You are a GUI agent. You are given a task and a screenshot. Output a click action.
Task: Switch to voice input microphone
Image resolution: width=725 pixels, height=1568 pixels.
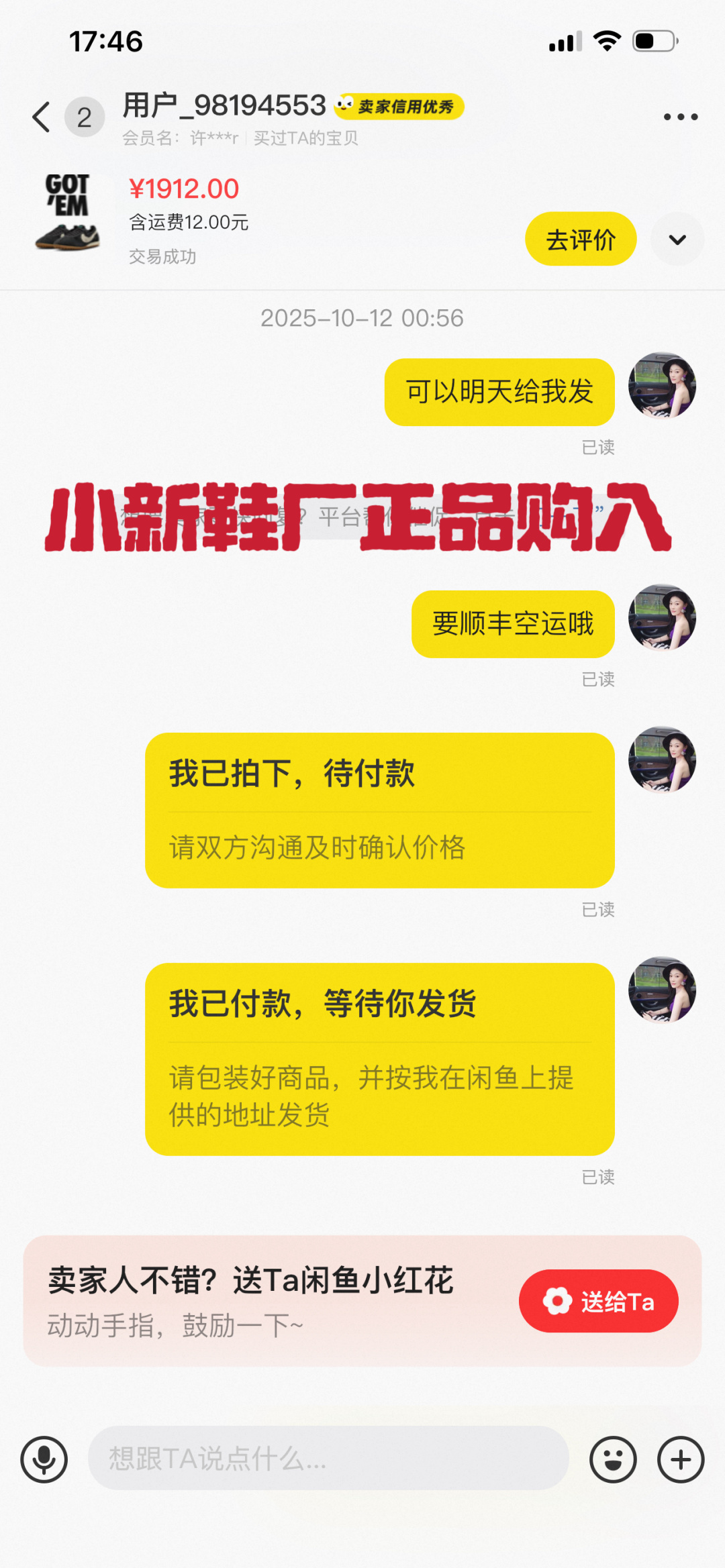click(x=44, y=1459)
